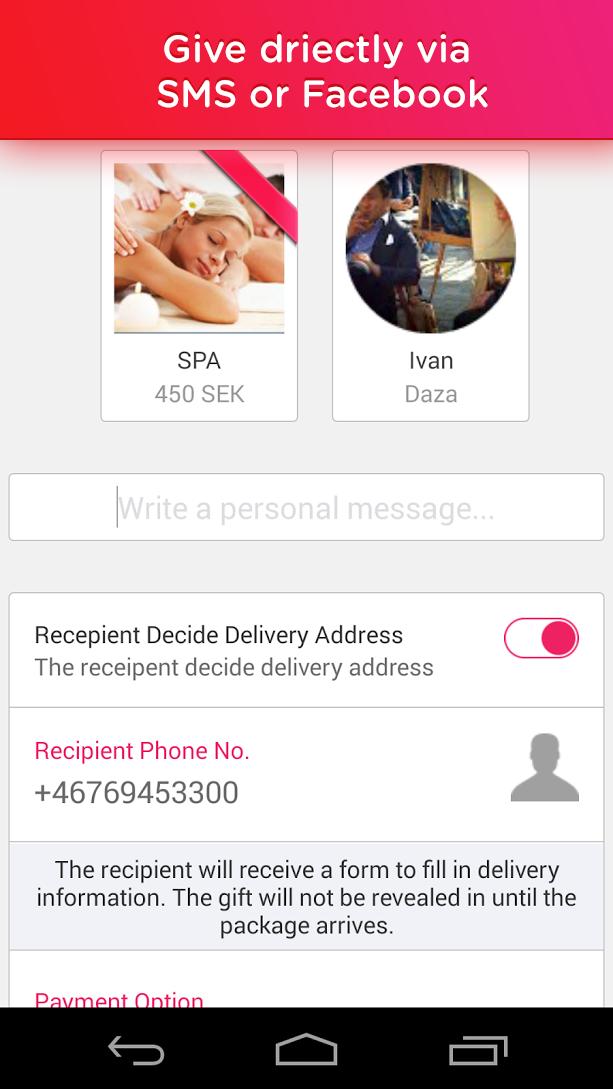Open the SPA gift card
The width and height of the screenshot is (613, 1089).
pos(199,286)
